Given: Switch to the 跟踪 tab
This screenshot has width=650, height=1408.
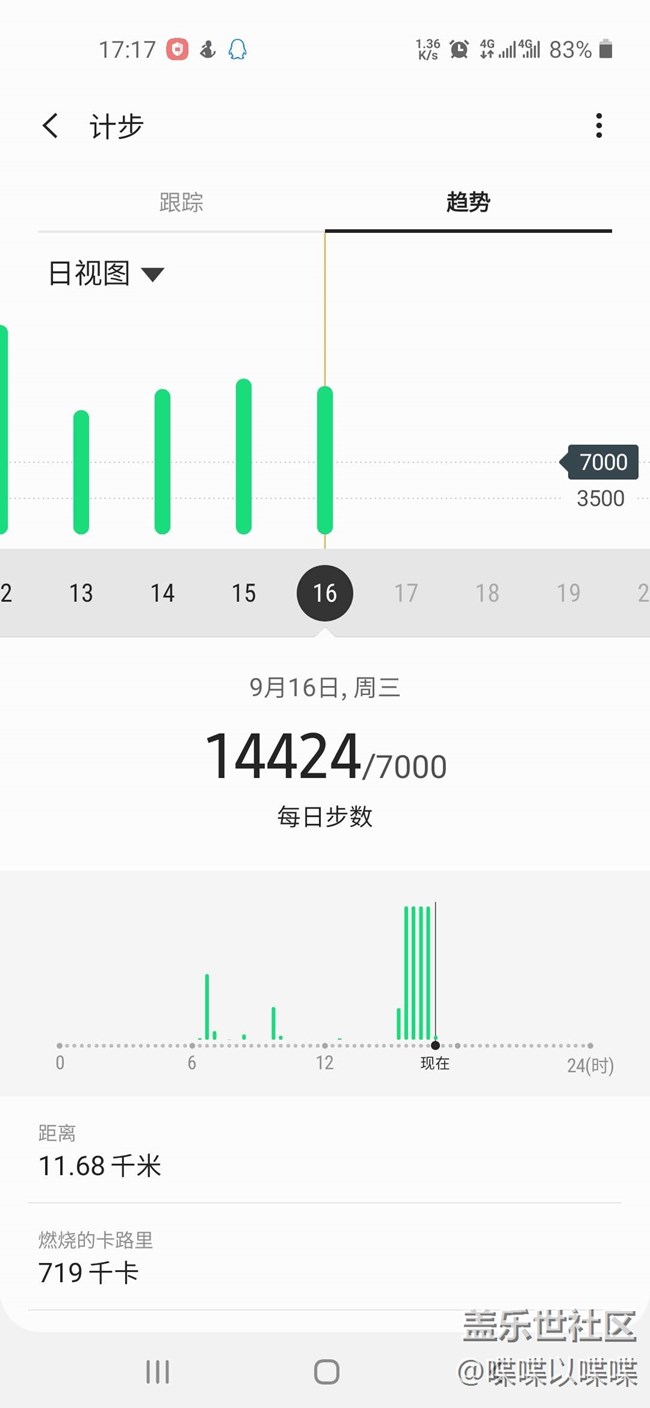Looking at the screenshot, I should (181, 202).
